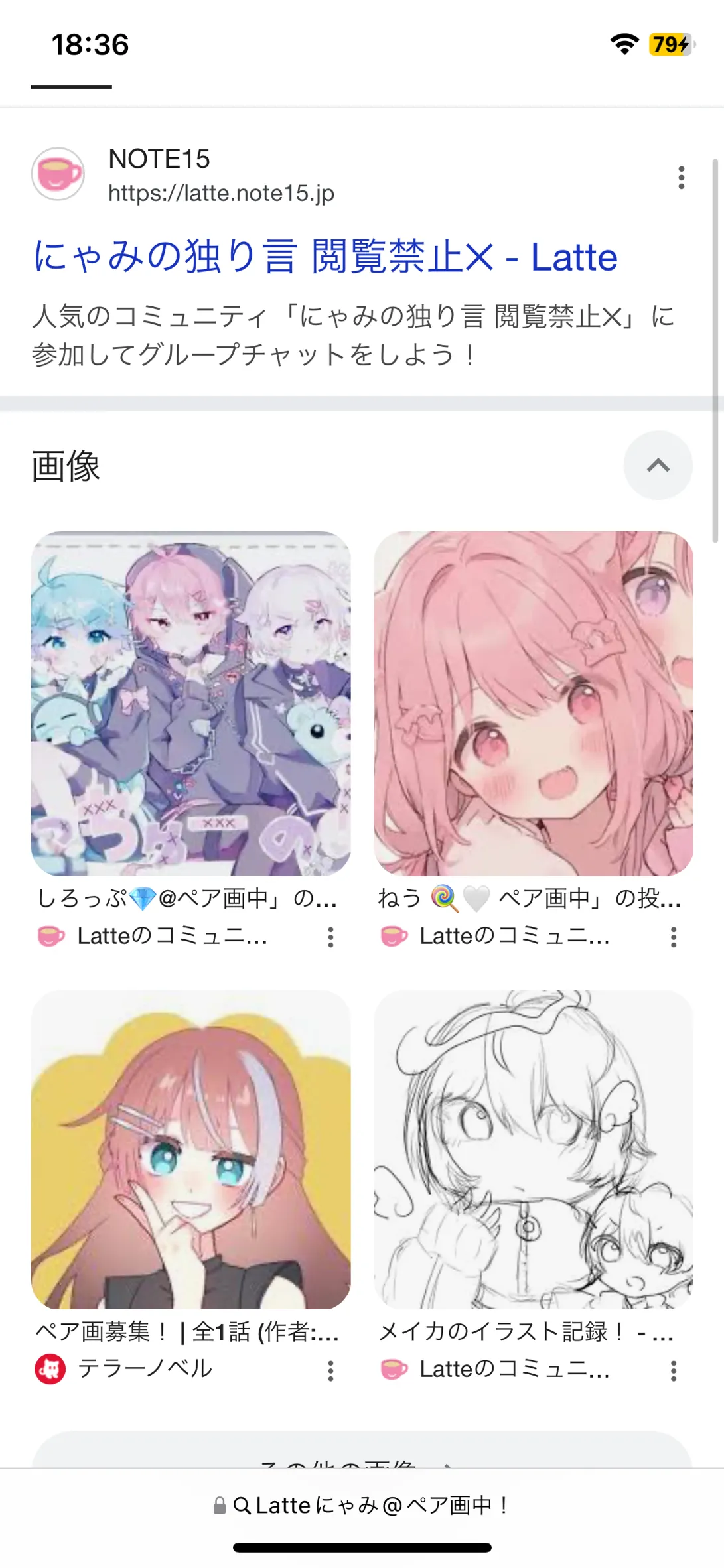
Task: Open the ねう ペア画中 pink-haired image tile
Action: (x=534, y=703)
